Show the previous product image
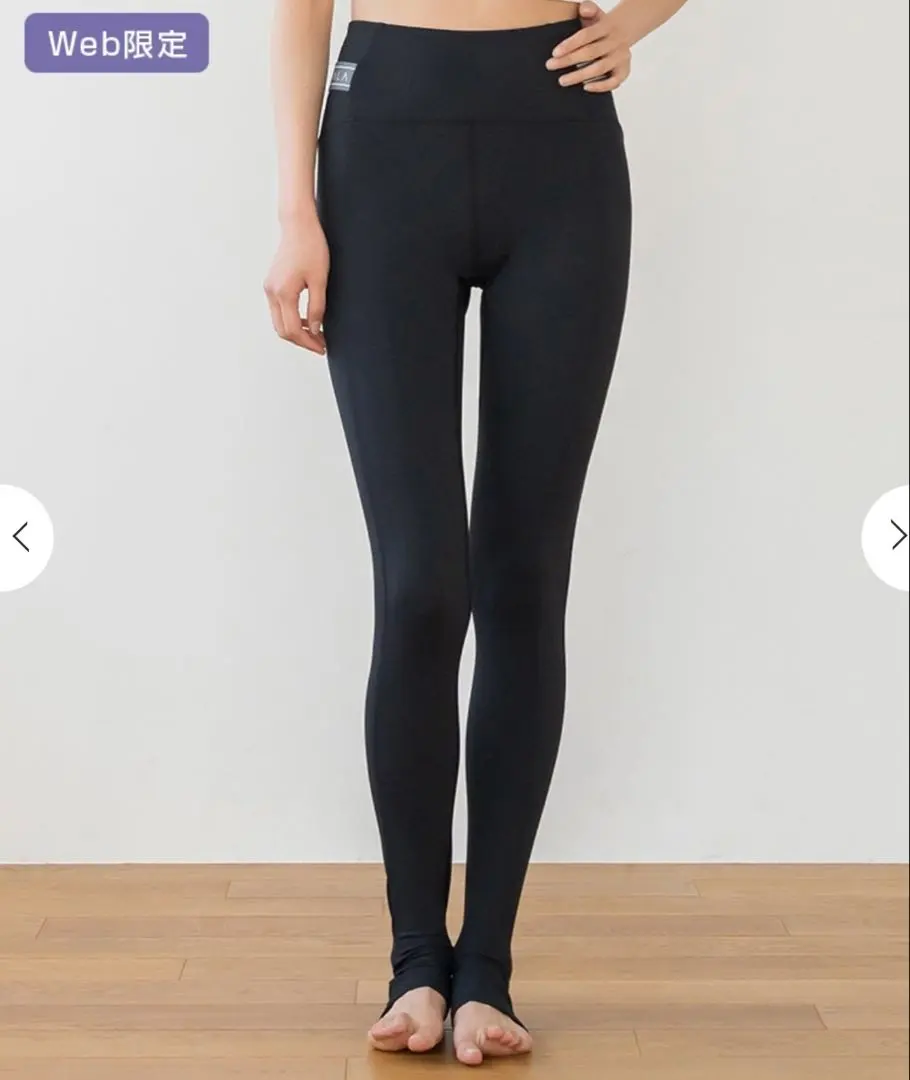 pyautogui.click(x=22, y=537)
